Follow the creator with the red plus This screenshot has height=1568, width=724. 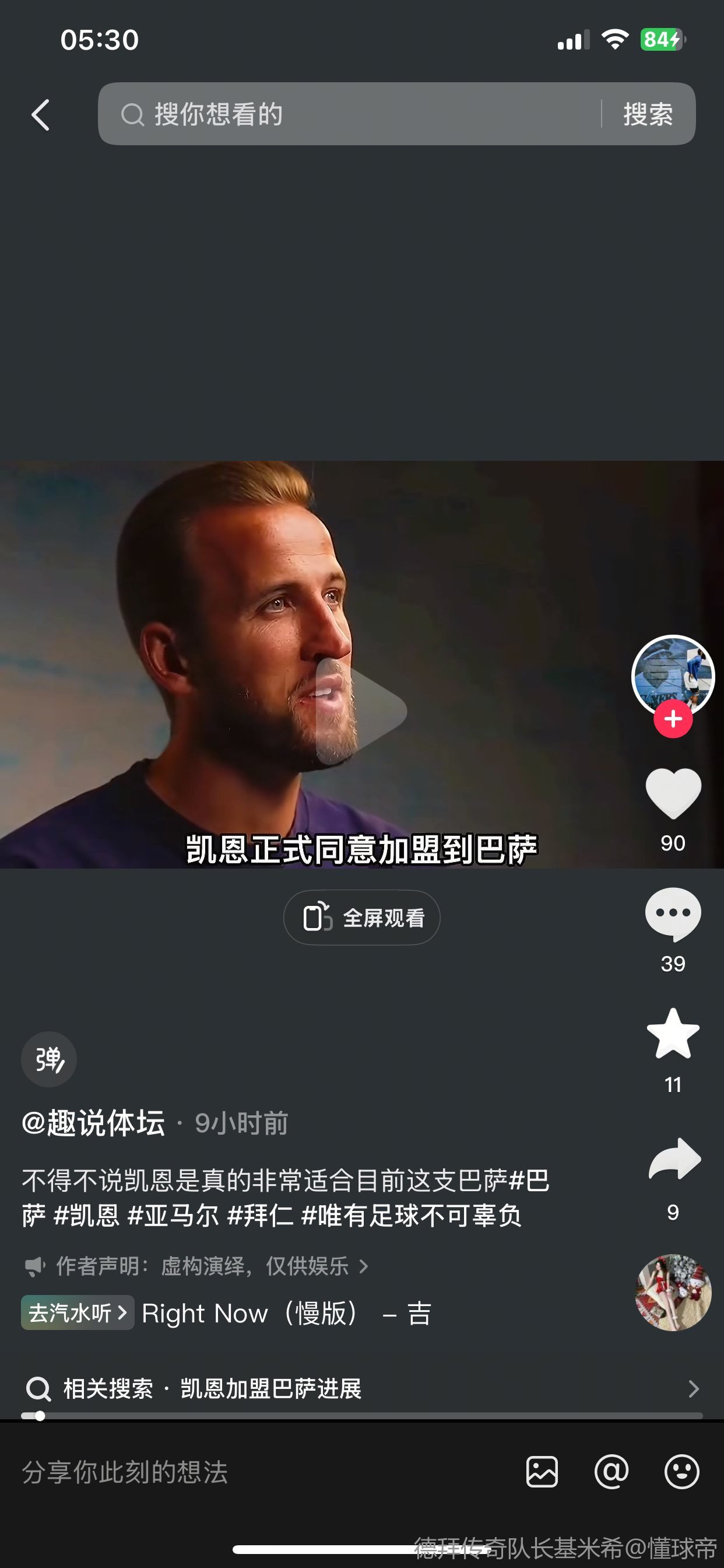[673, 719]
